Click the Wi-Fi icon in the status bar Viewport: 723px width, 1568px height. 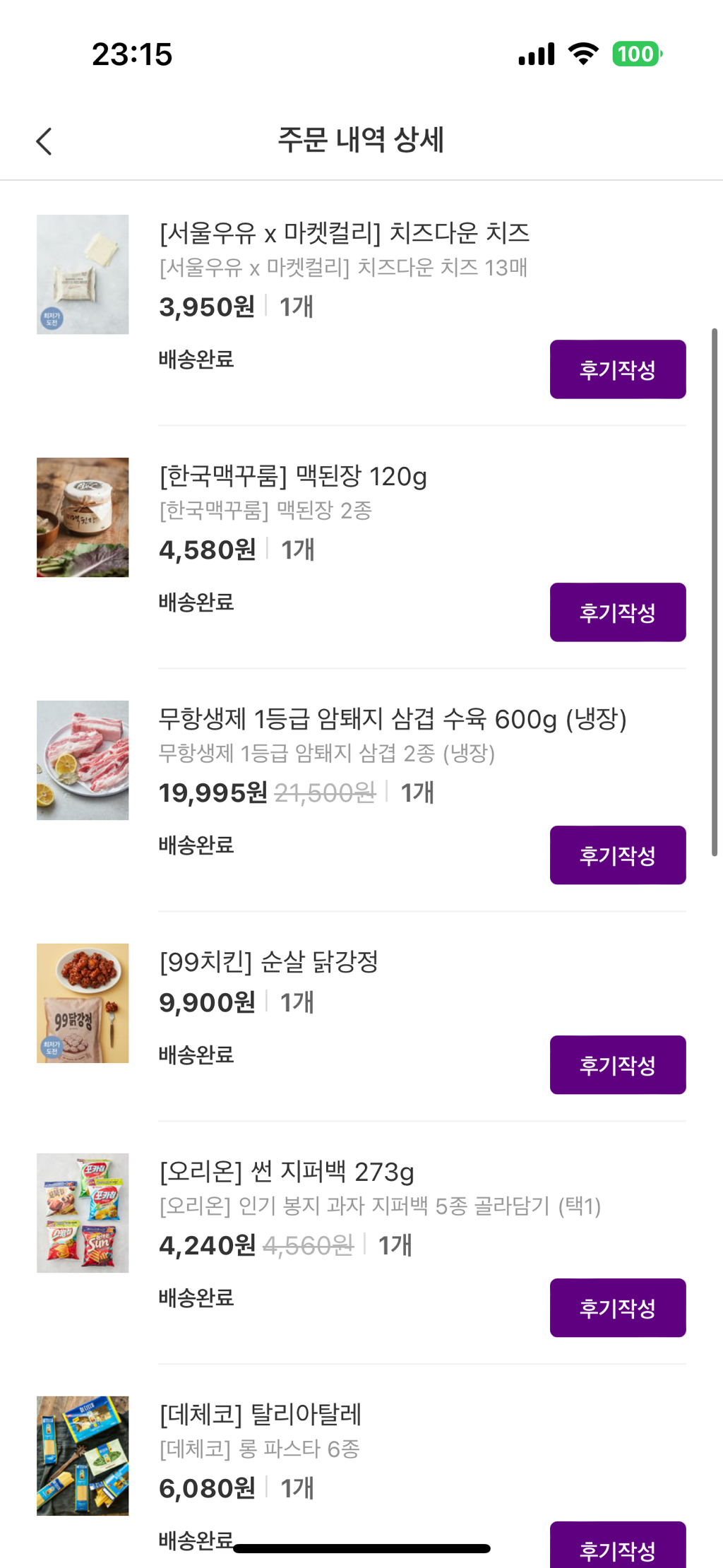point(580,54)
